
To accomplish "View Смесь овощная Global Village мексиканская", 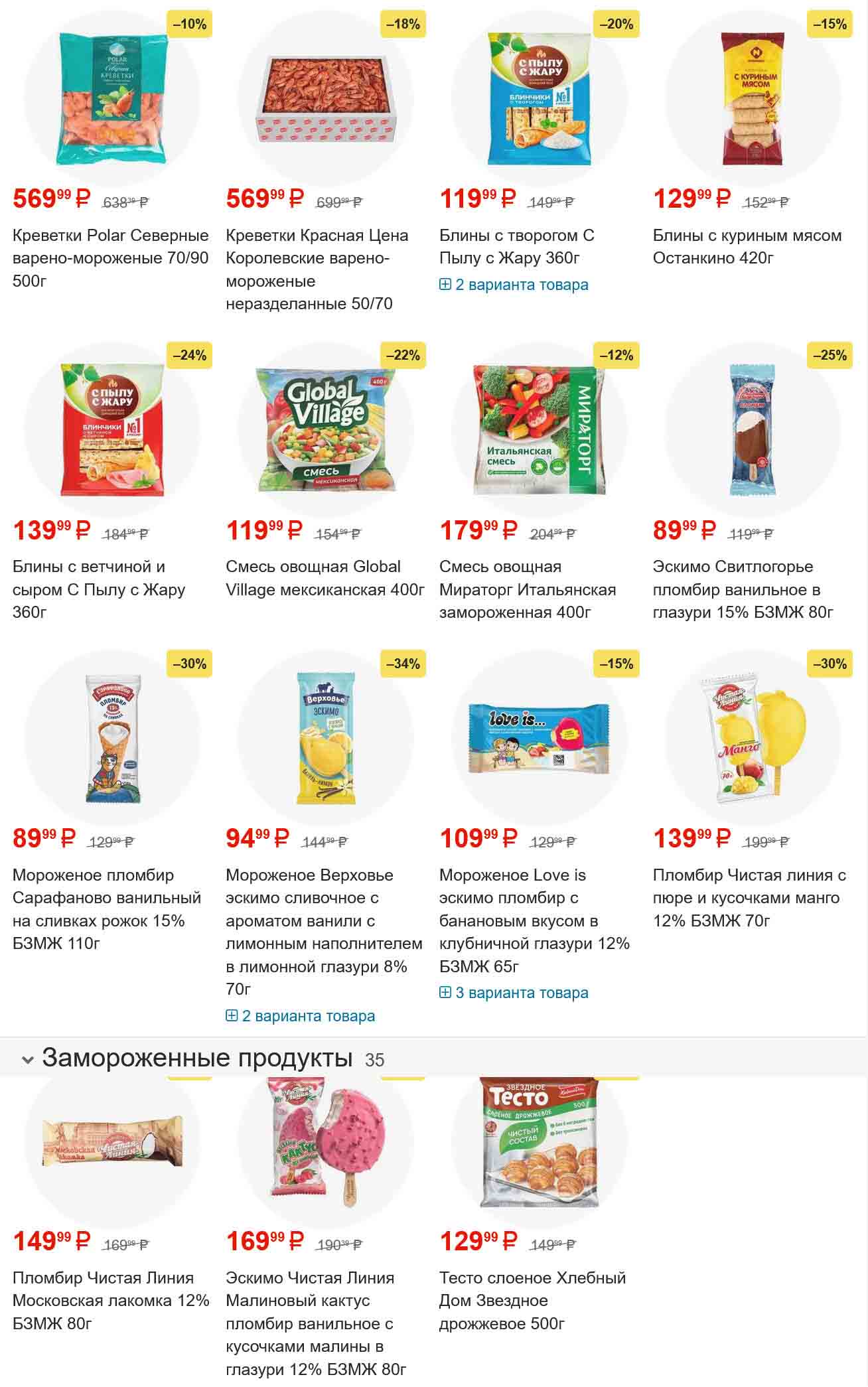I will 325,577.
